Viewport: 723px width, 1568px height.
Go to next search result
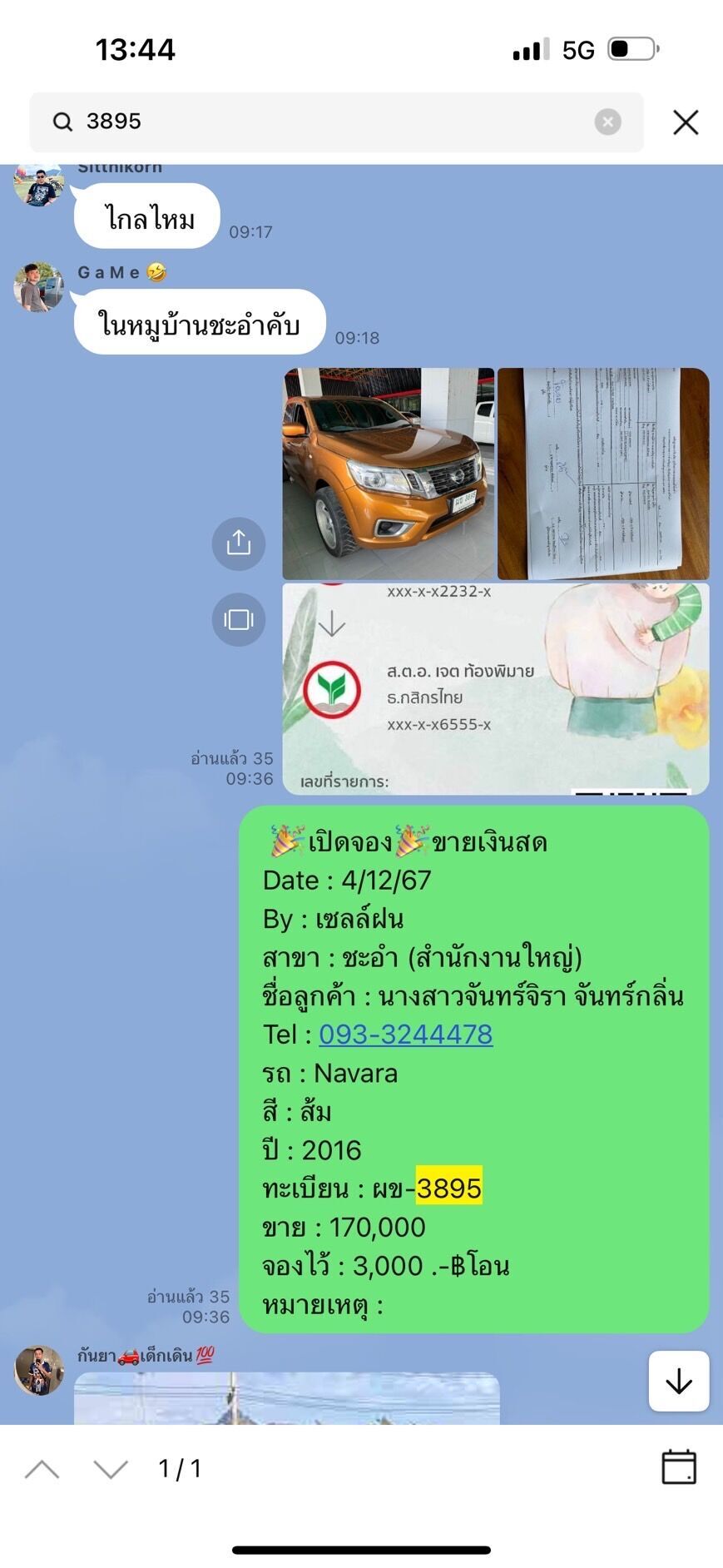pyautogui.click(x=111, y=1469)
